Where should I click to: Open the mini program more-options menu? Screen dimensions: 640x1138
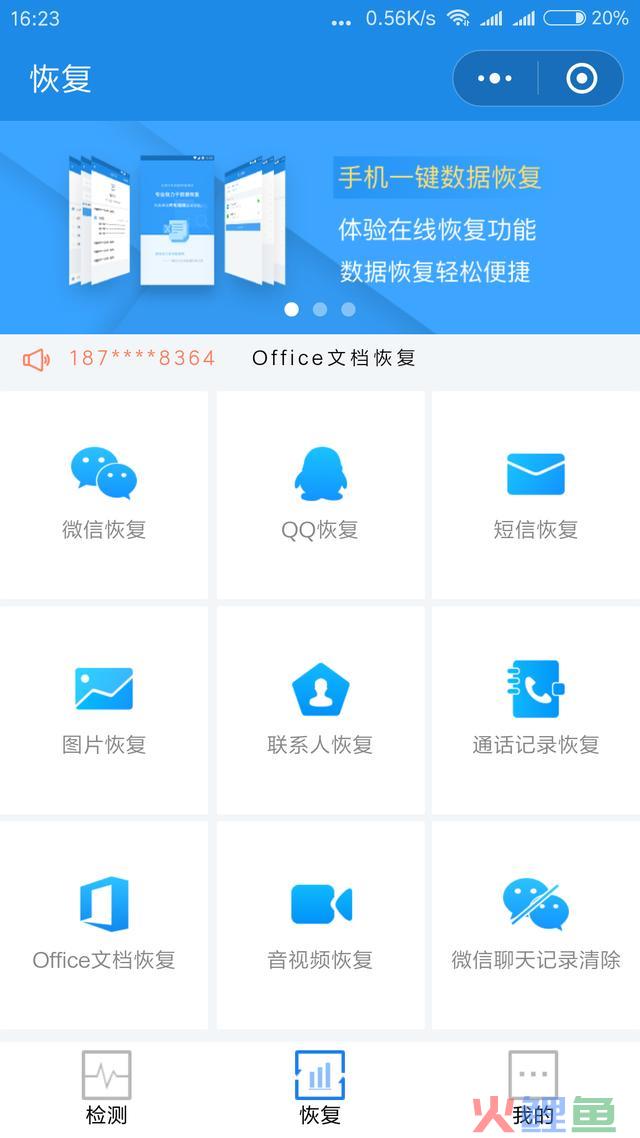[x=495, y=78]
